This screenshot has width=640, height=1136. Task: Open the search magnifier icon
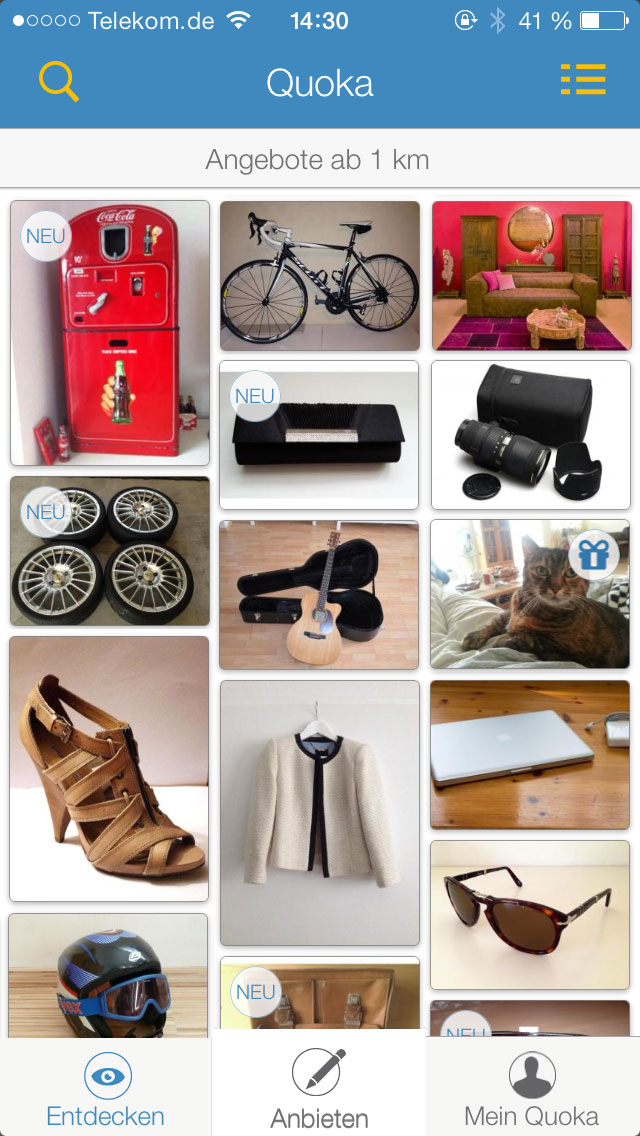(x=59, y=81)
